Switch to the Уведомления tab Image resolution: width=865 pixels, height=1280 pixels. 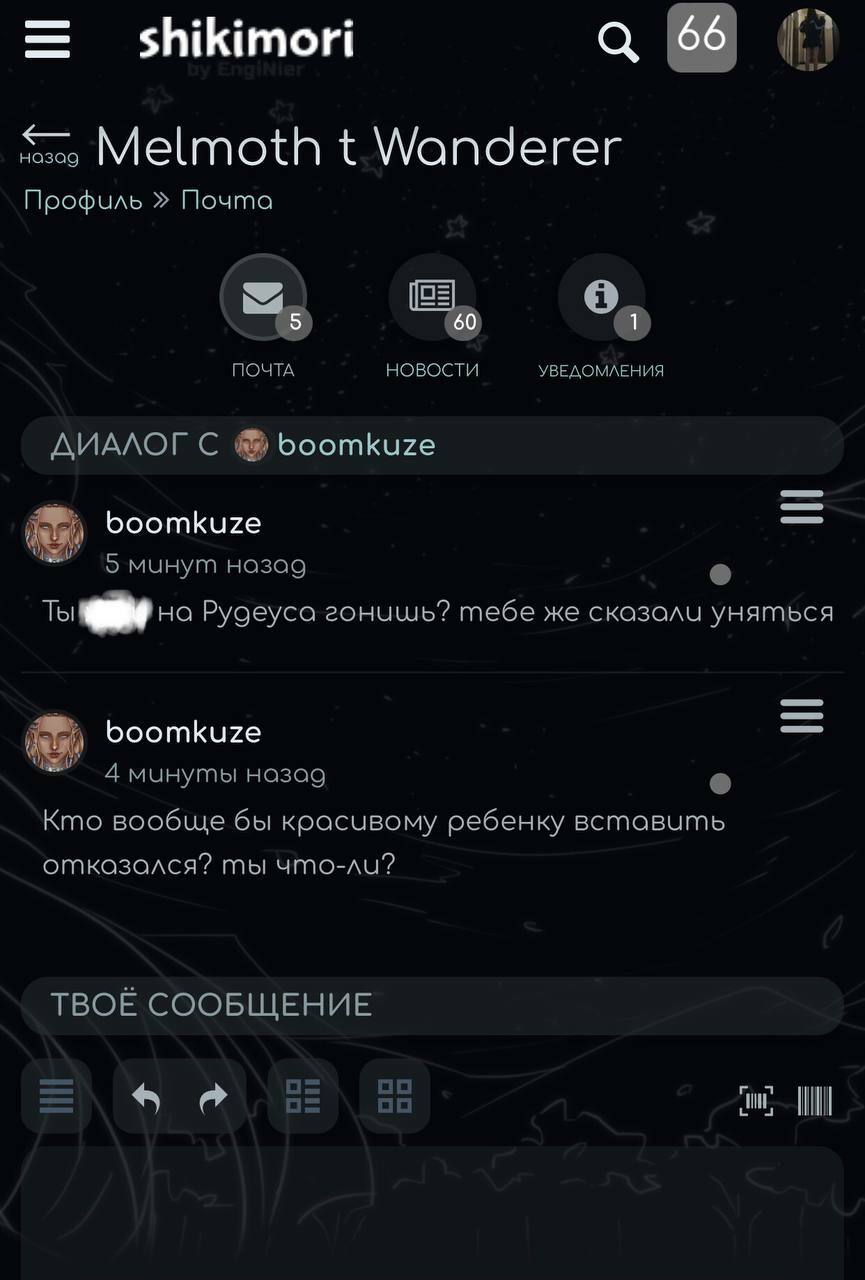(x=601, y=298)
